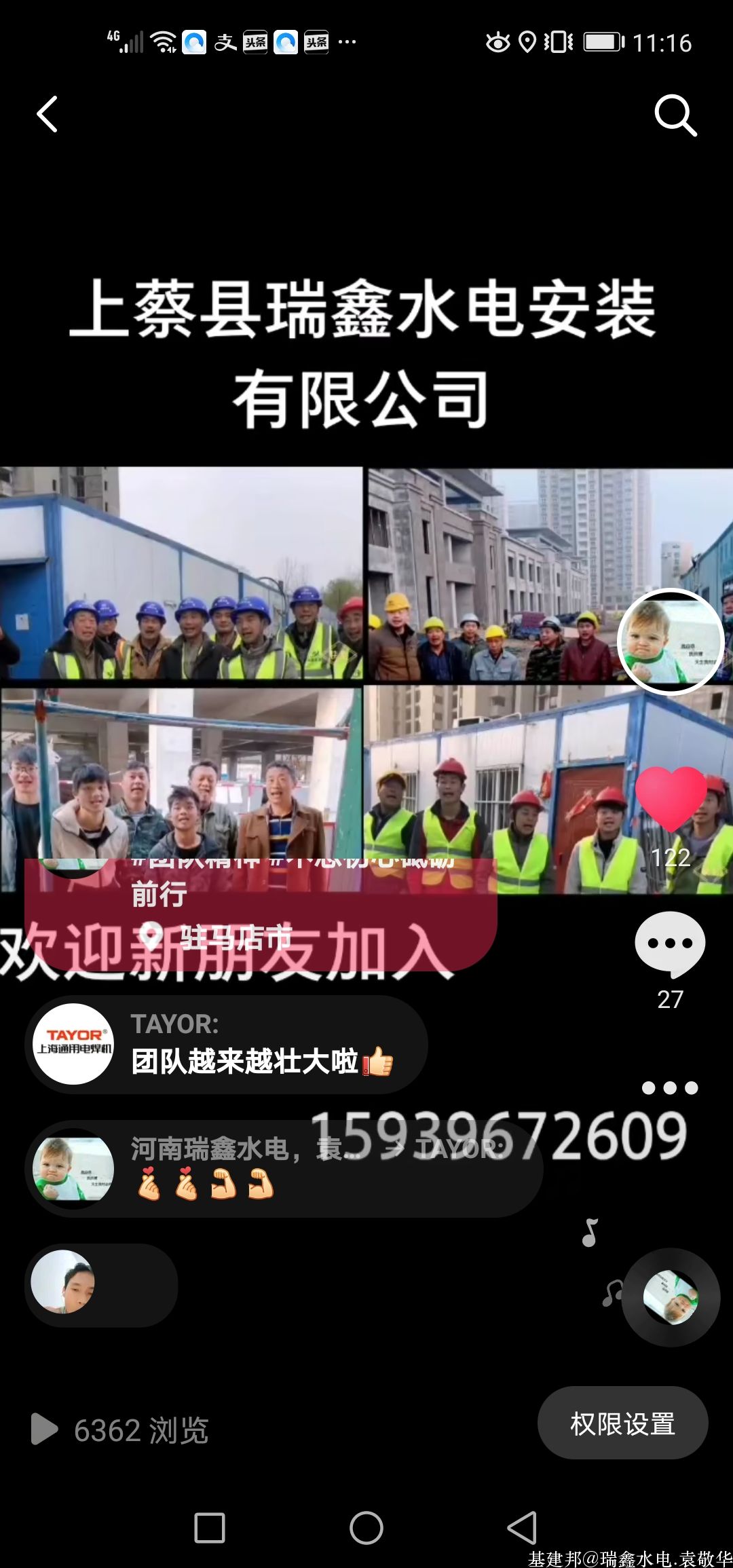Open 权限设置 permission settings
The height and width of the screenshot is (1568, 733).
(622, 1423)
